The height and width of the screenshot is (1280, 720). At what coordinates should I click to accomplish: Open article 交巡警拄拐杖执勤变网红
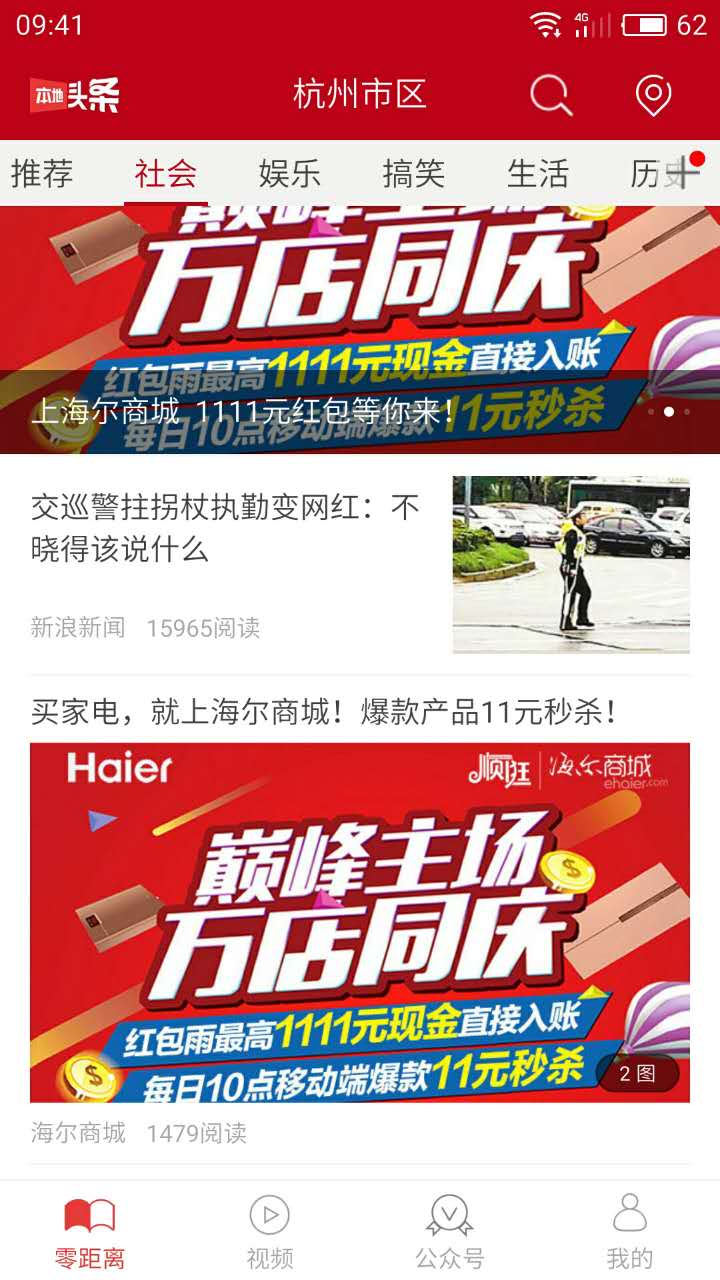click(225, 526)
